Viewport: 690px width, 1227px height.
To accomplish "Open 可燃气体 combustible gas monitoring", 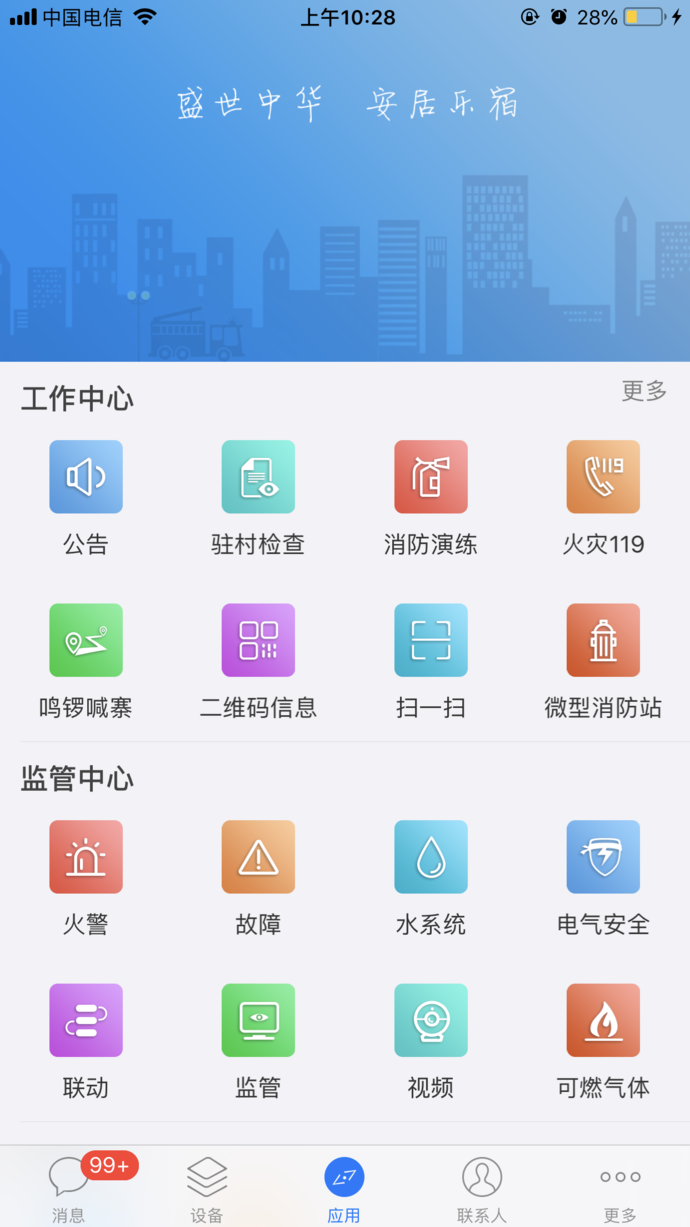I will pyautogui.click(x=603, y=1021).
